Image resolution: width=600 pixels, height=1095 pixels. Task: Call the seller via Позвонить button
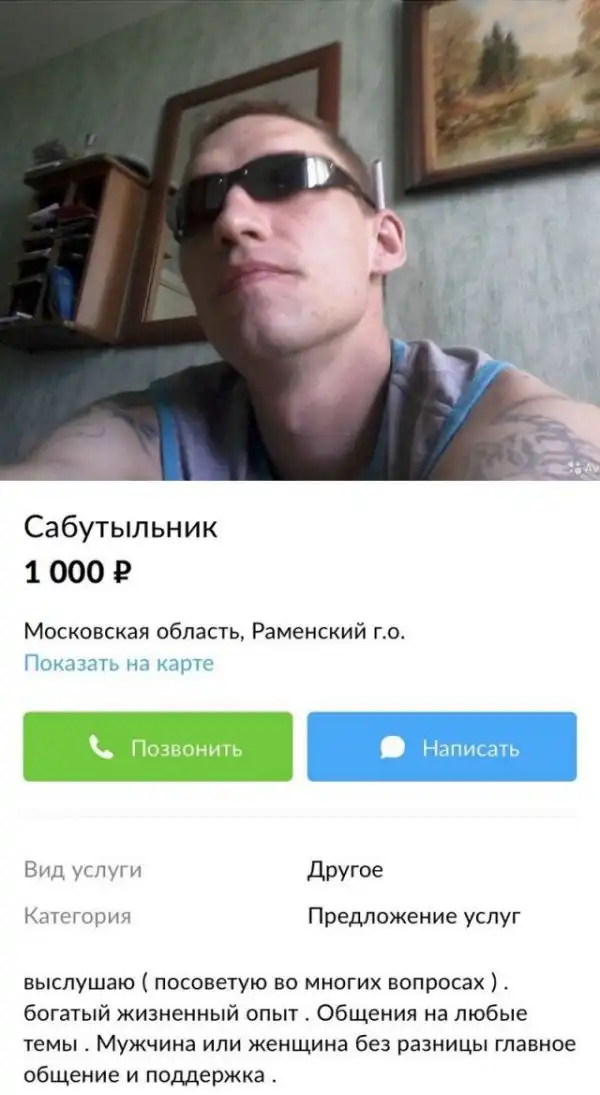[x=158, y=747]
